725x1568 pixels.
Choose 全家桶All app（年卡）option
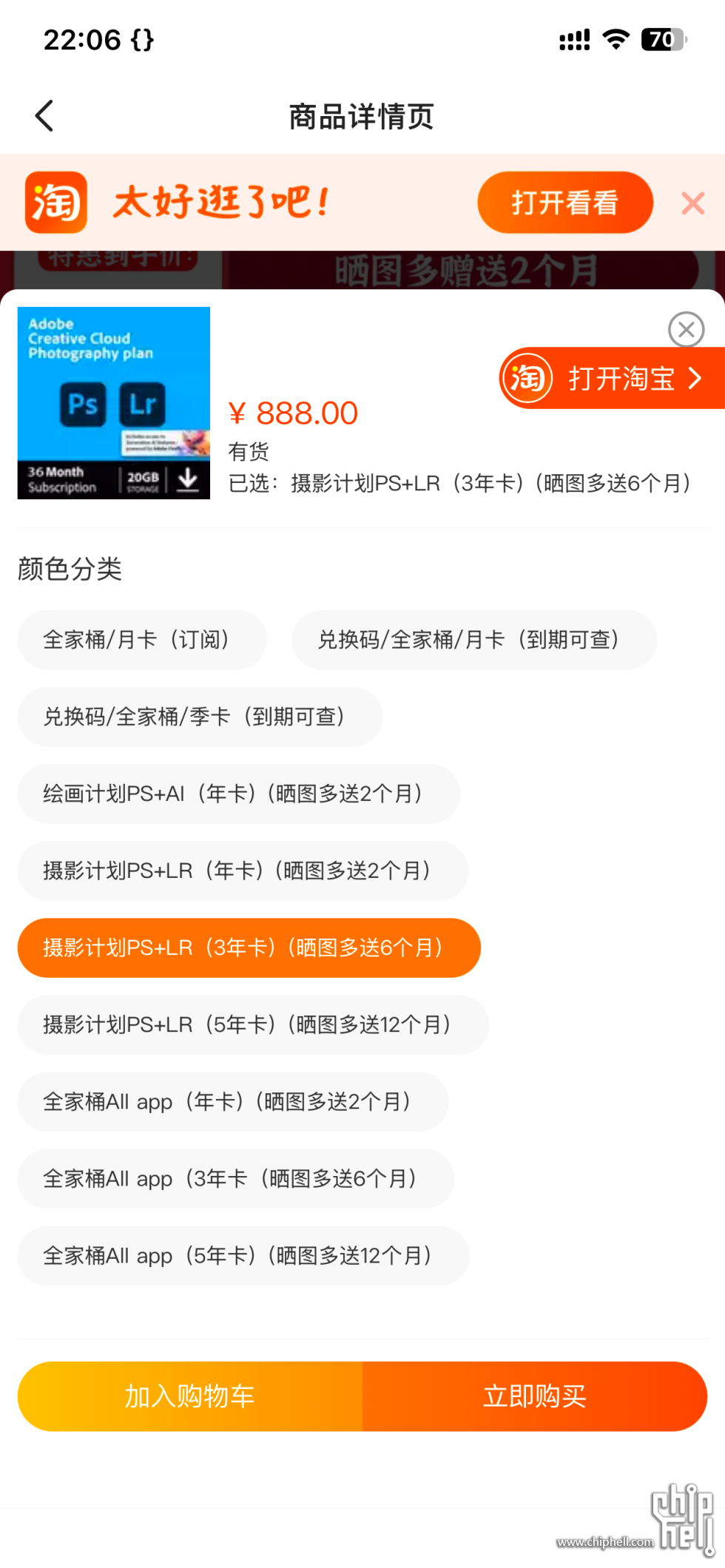(x=232, y=1101)
